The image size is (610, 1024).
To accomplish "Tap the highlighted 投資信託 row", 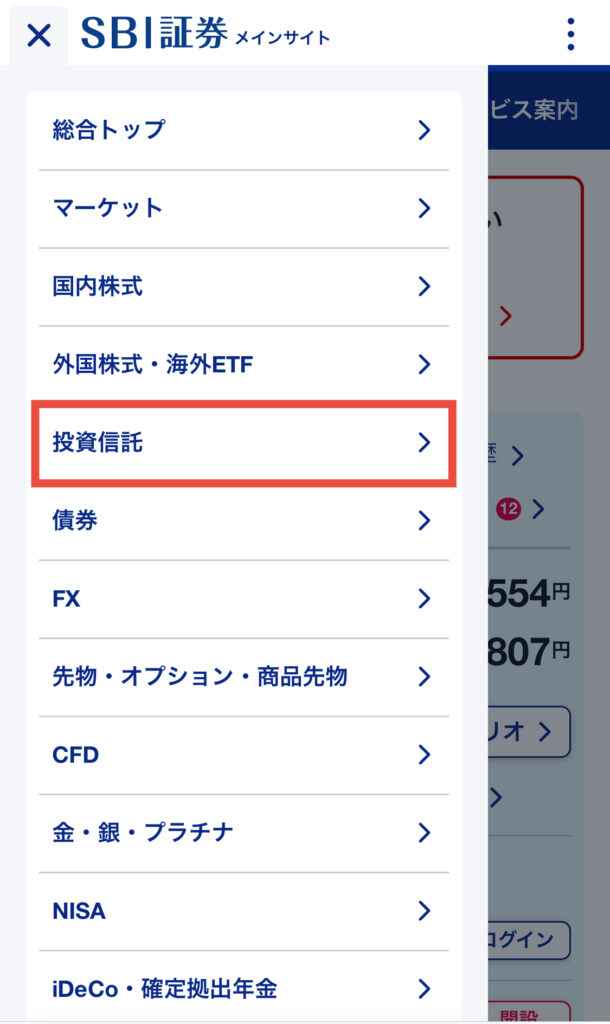I will tap(244, 443).
